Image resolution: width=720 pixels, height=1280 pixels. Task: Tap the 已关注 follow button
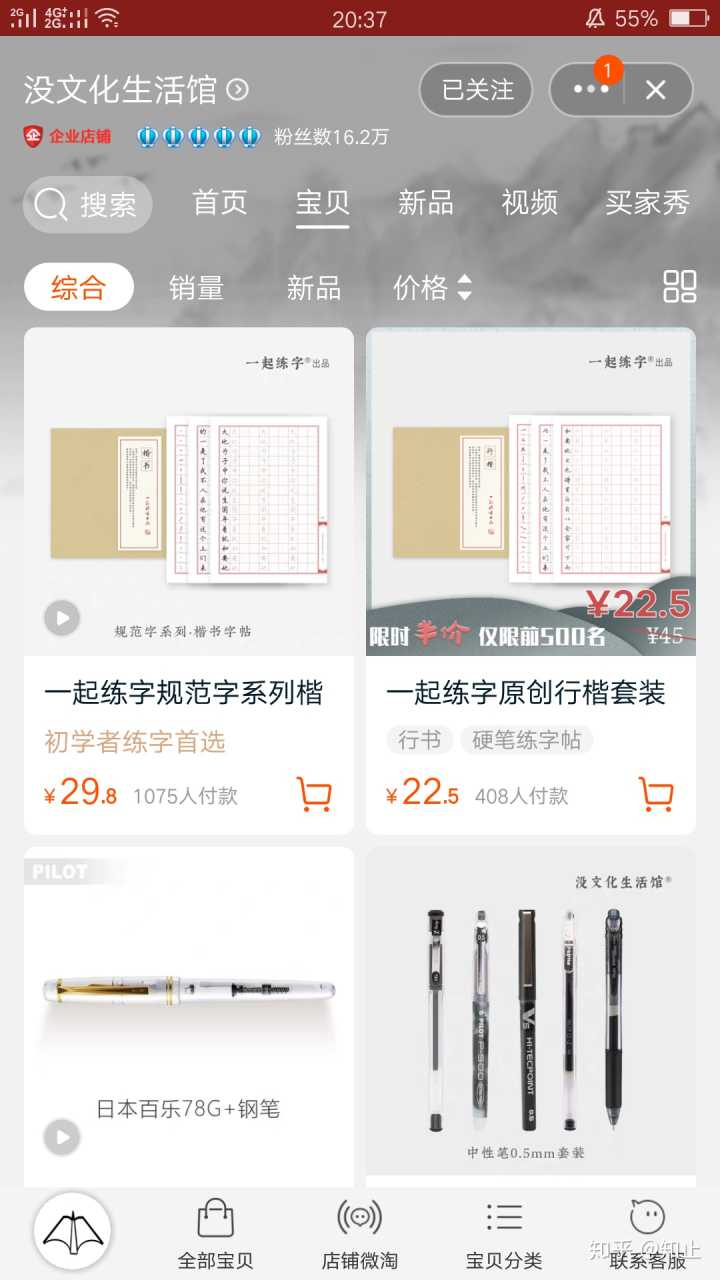click(x=478, y=90)
